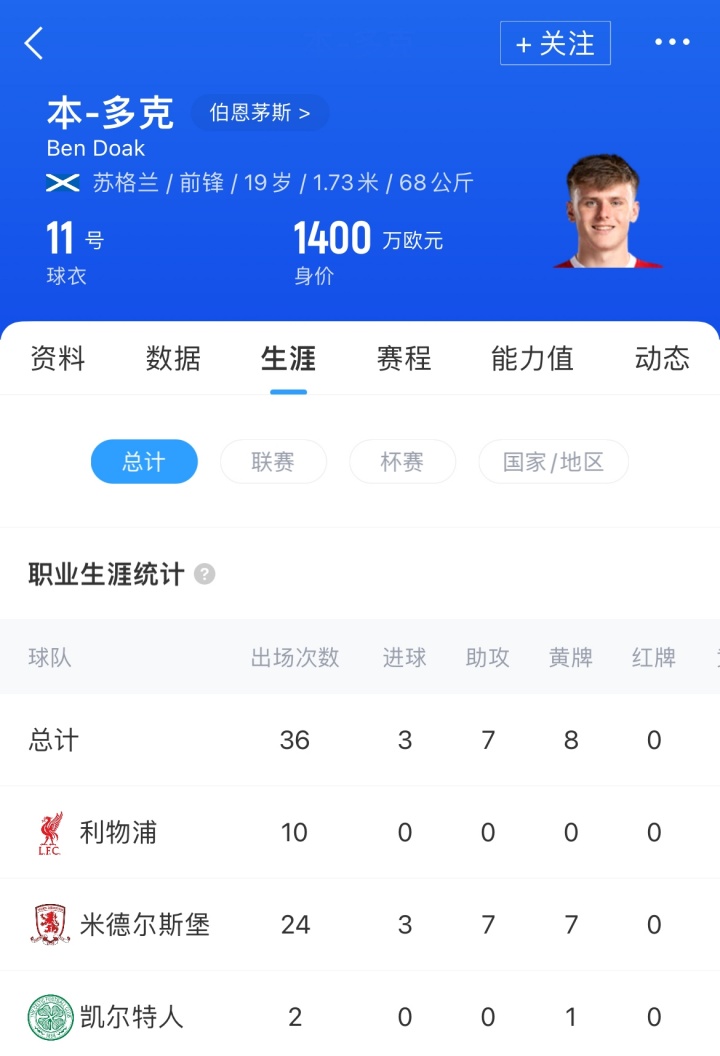Show help for 职业生涯统计
This screenshot has width=720, height=1056.
click(204, 574)
